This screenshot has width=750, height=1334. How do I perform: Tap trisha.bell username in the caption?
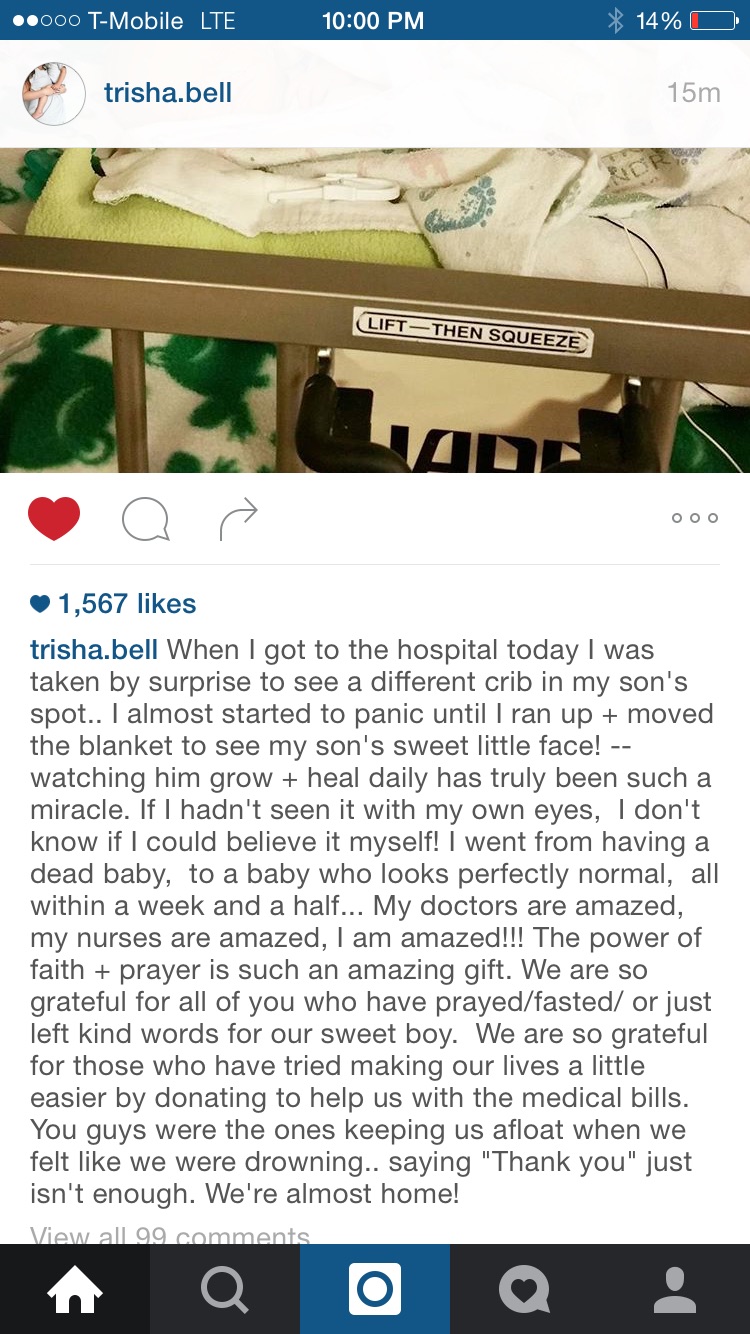pyautogui.click(x=94, y=650)
